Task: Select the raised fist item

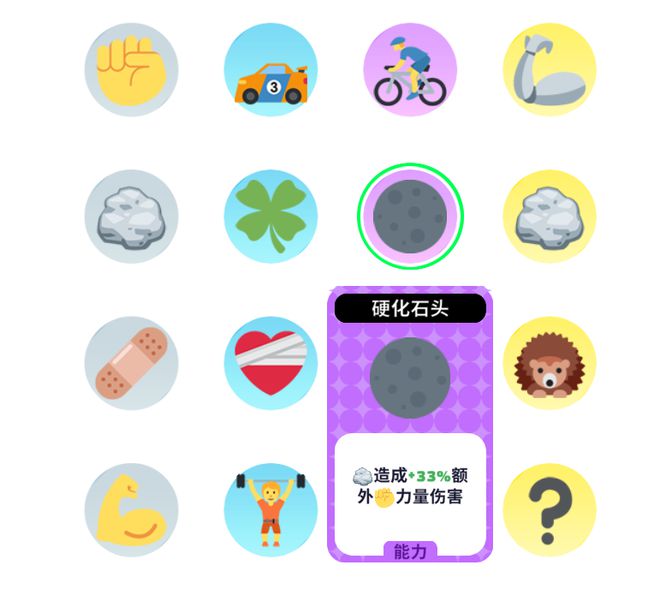Action: pos(131,70)
